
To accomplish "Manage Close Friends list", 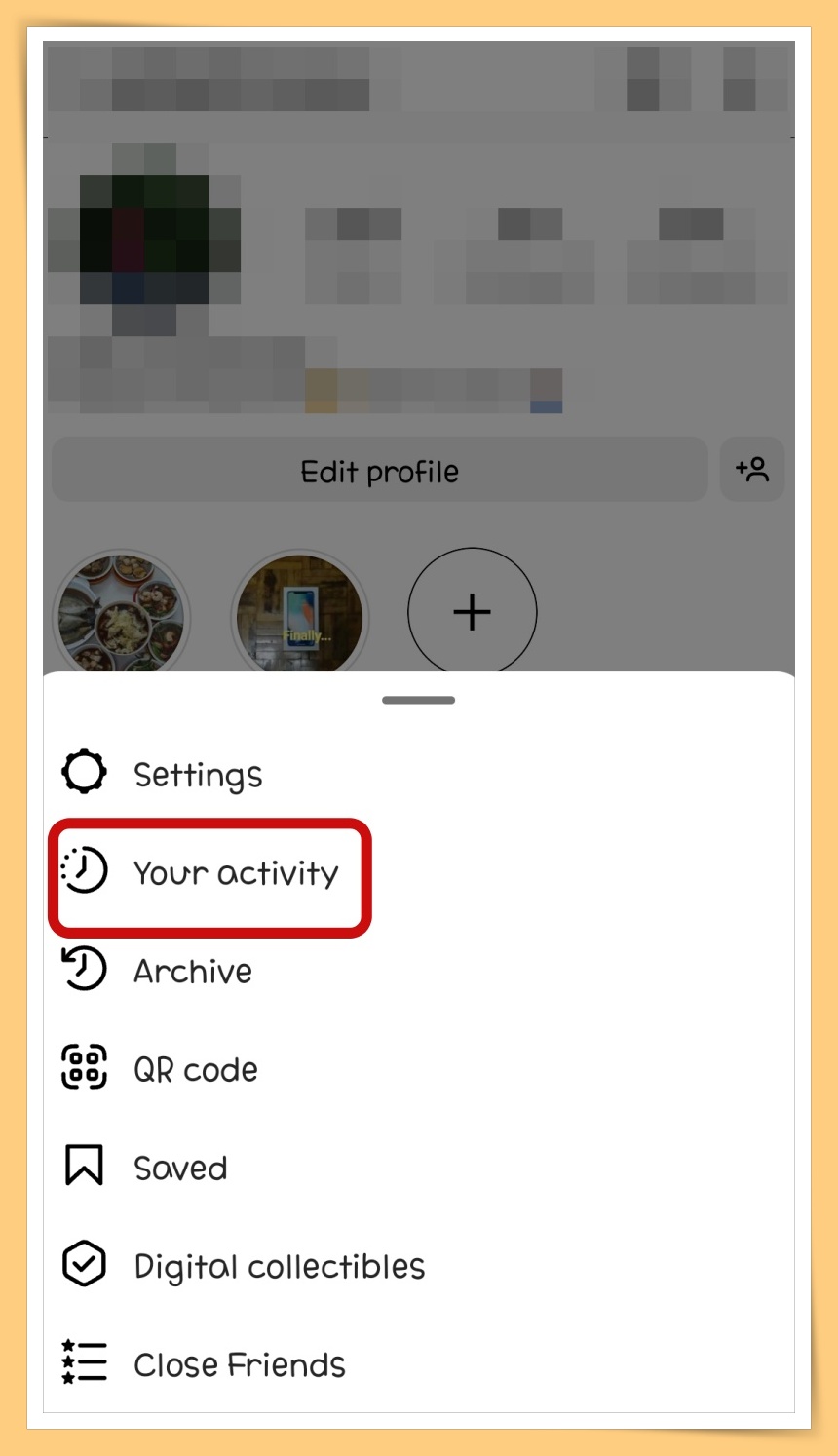I will (239, 1364).
